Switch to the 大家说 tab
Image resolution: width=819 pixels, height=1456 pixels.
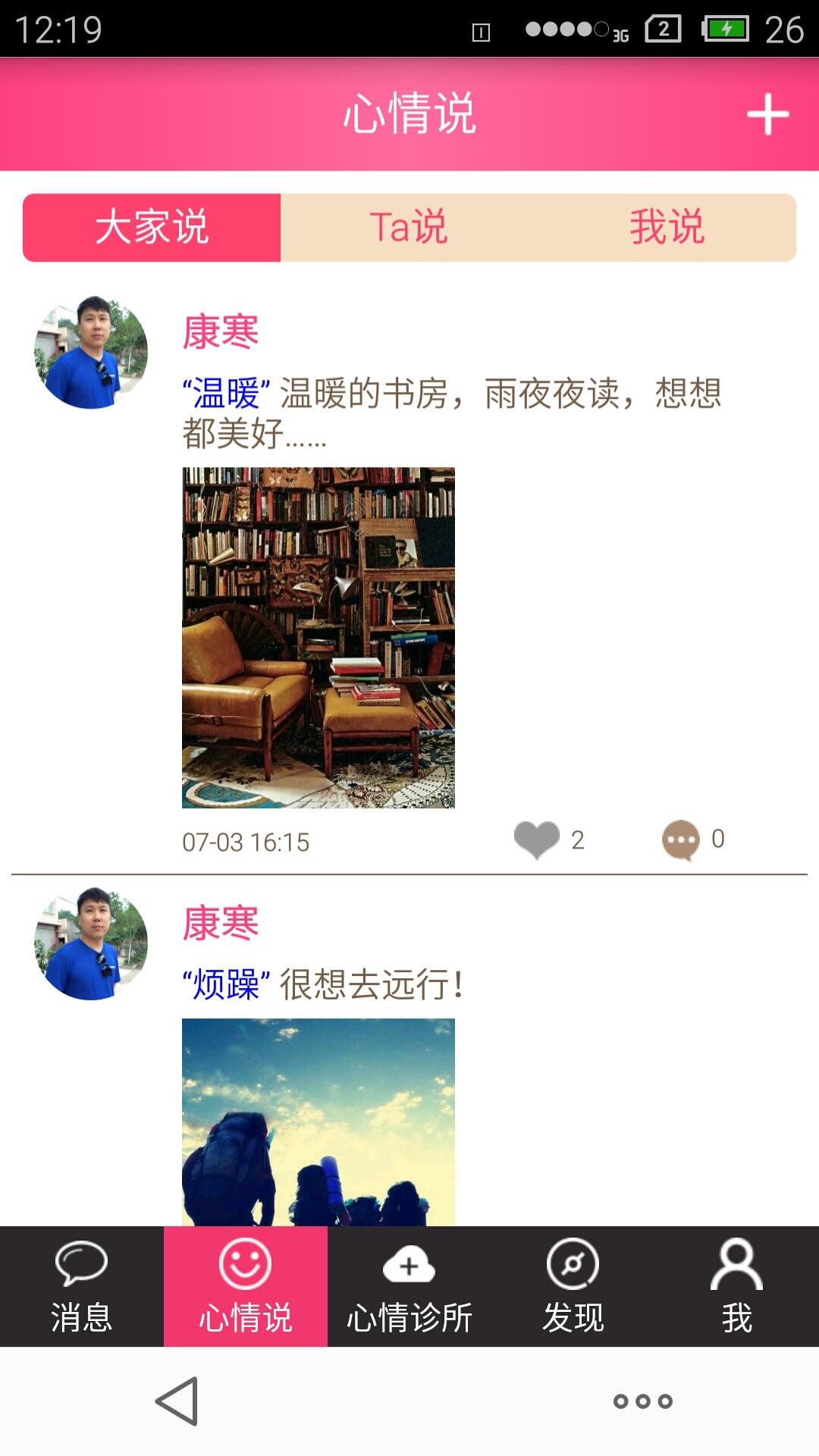click(152, 227)
